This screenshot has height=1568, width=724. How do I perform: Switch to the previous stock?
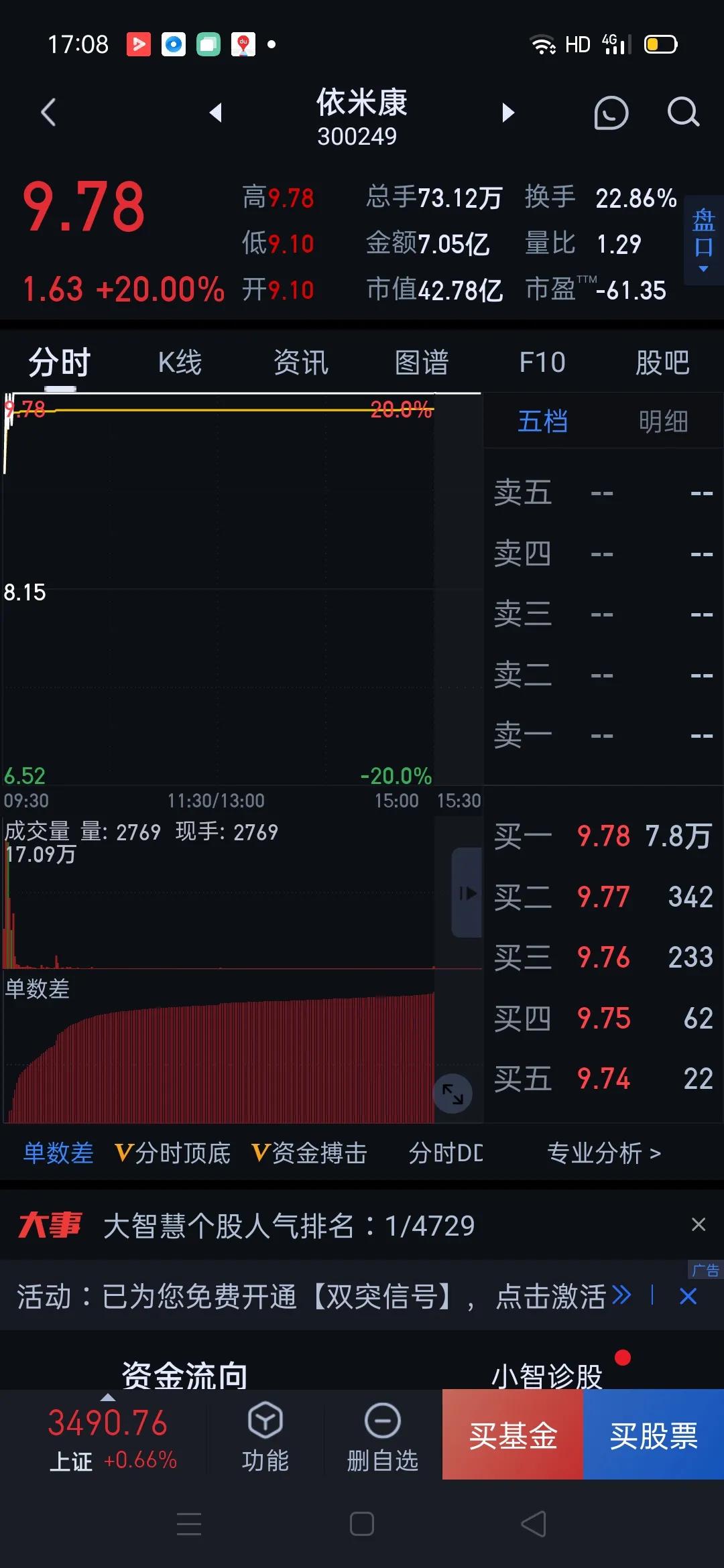pos(215,113)
